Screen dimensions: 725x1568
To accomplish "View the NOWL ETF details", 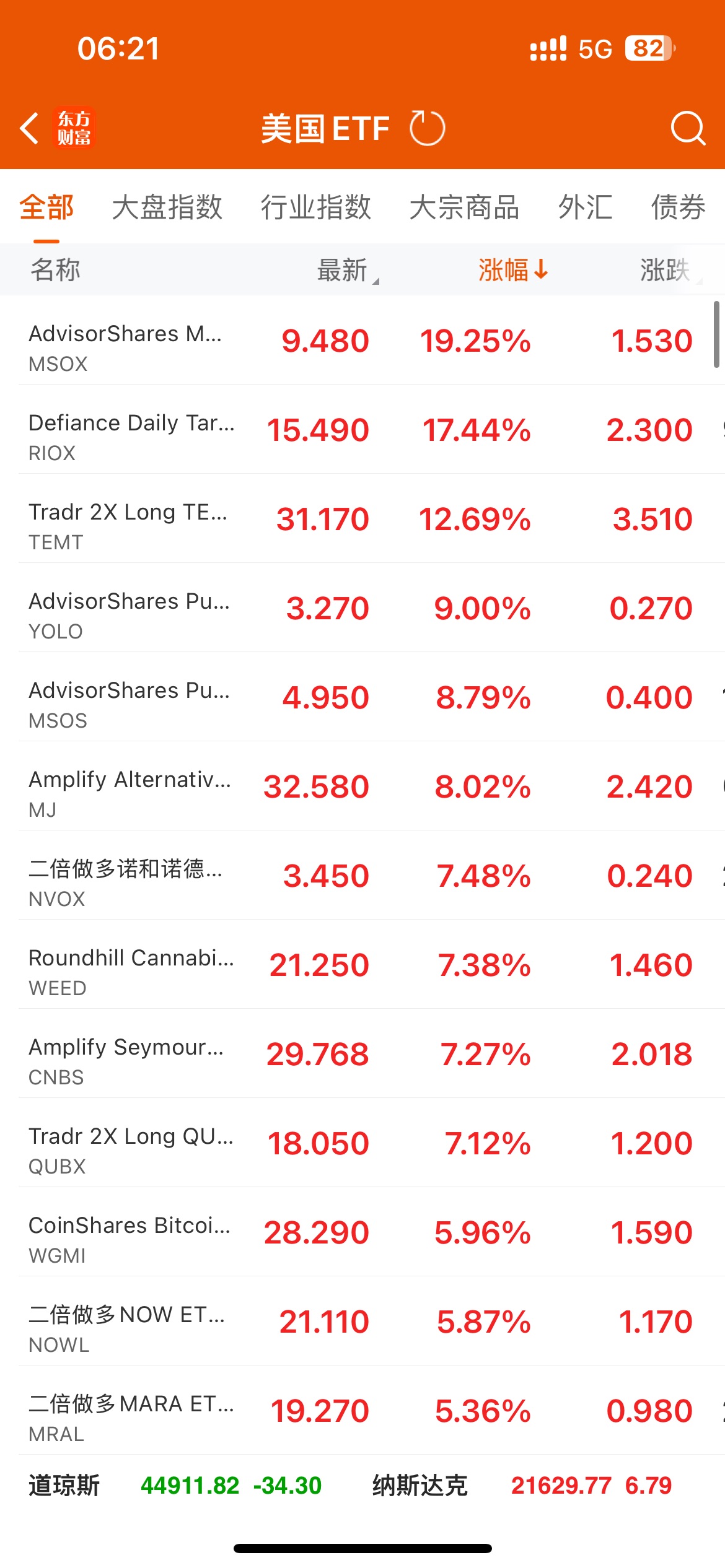I will click(362, 1321).
